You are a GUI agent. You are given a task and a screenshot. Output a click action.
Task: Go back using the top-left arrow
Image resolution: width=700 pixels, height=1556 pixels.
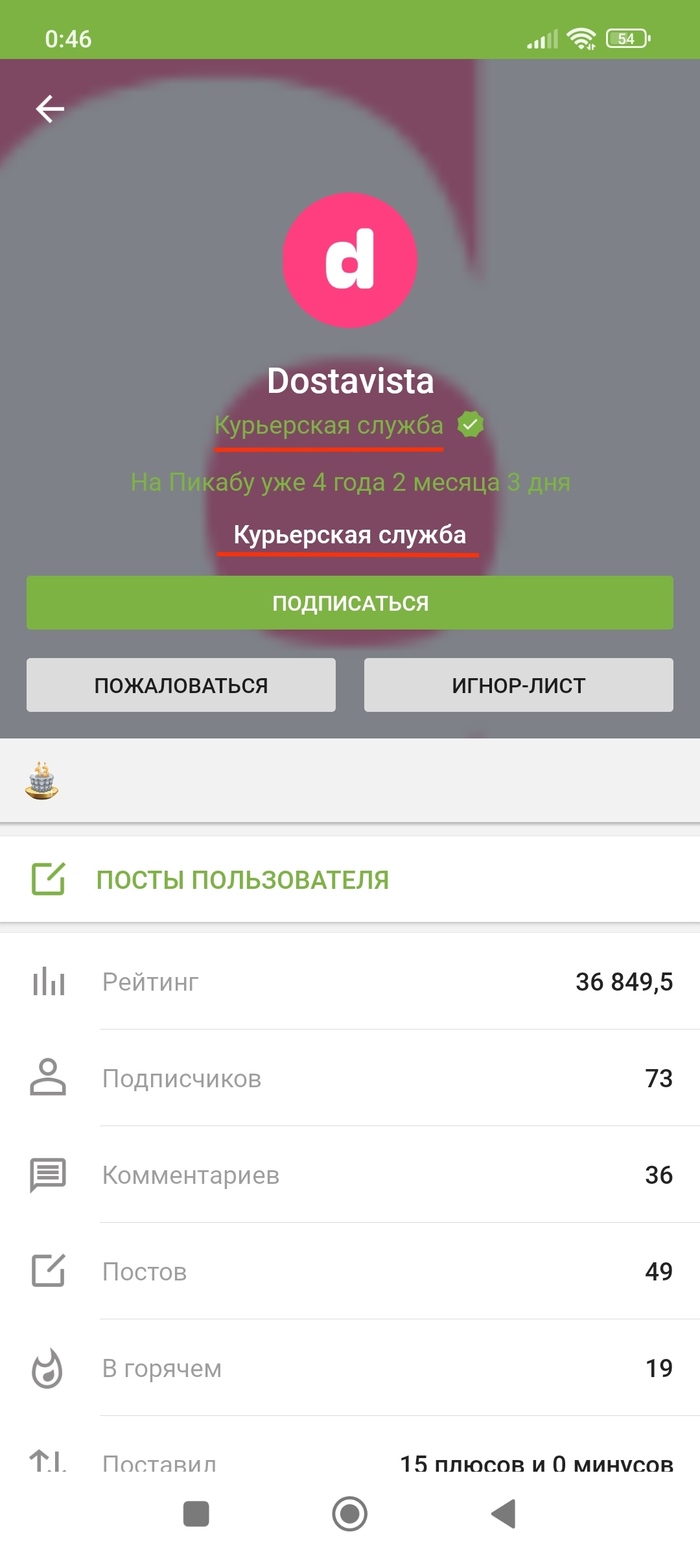[50, 109]
